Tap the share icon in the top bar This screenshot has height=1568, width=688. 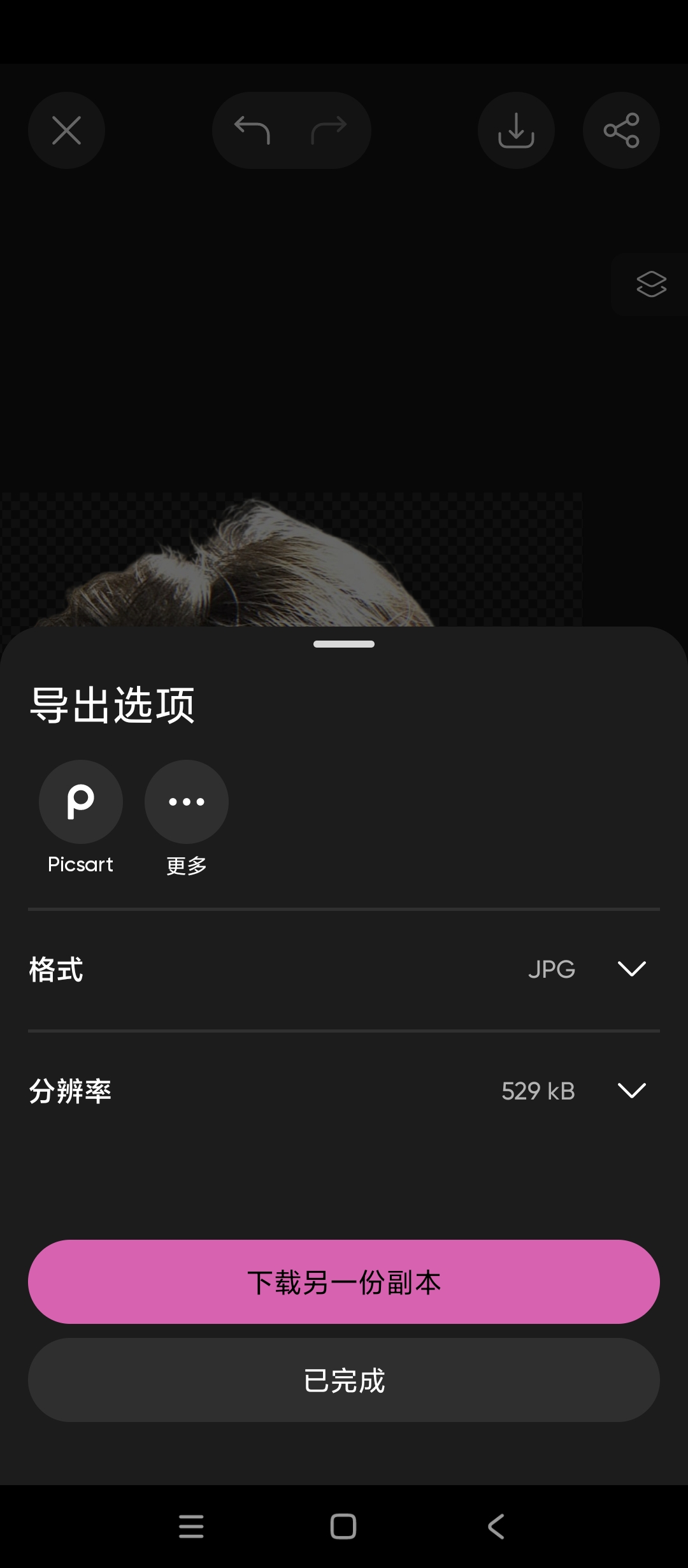click(x=621, y=131)
